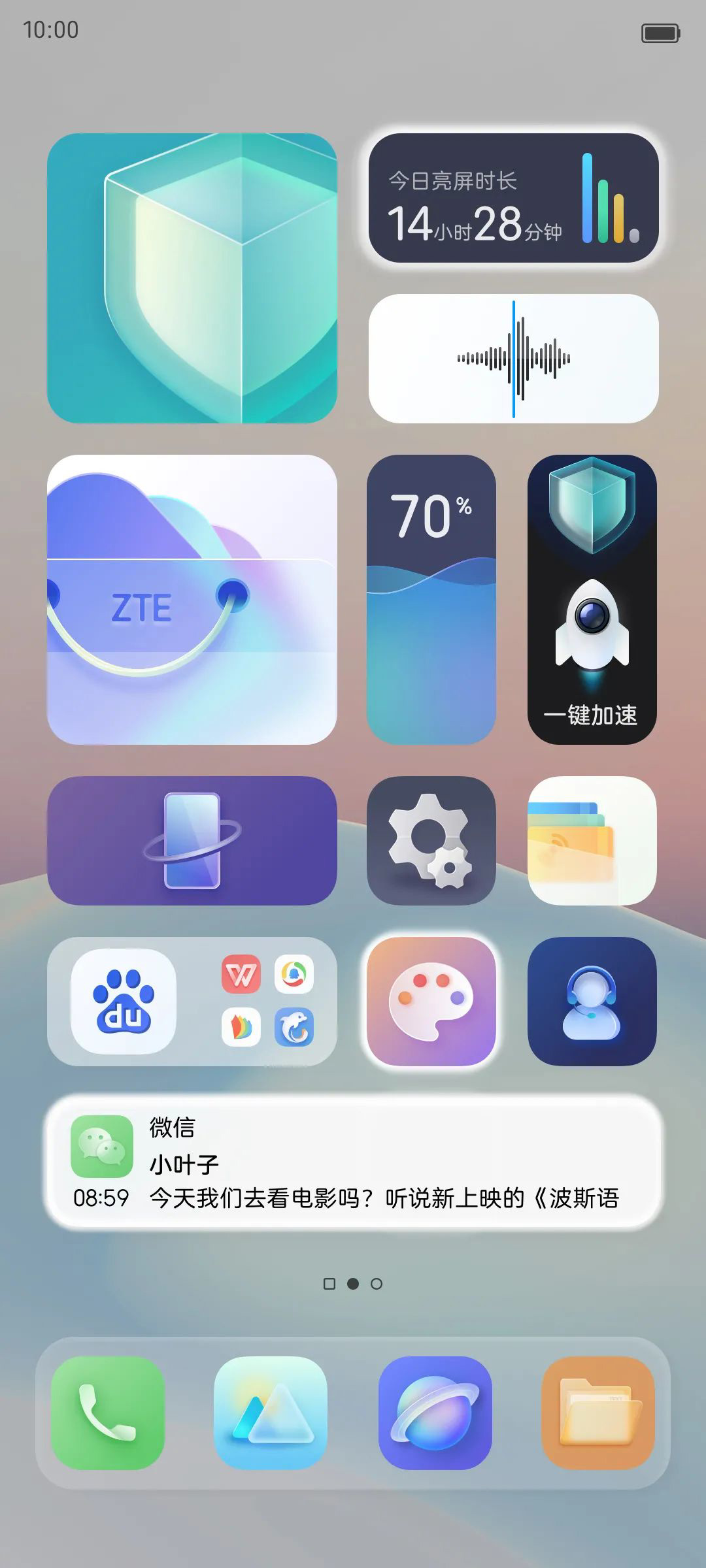Open the theme palette app
Viewport: 706px width, 1568px height.
(x=431, y=1002)
